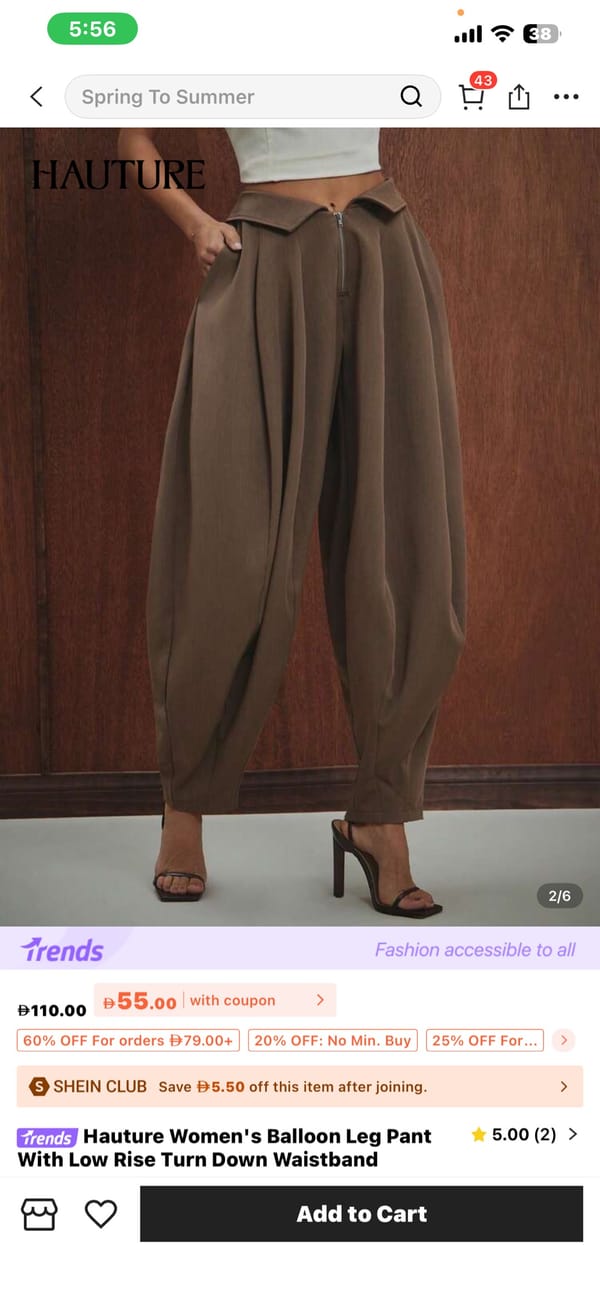Add the pants to cart

[x=361, y=1214]
